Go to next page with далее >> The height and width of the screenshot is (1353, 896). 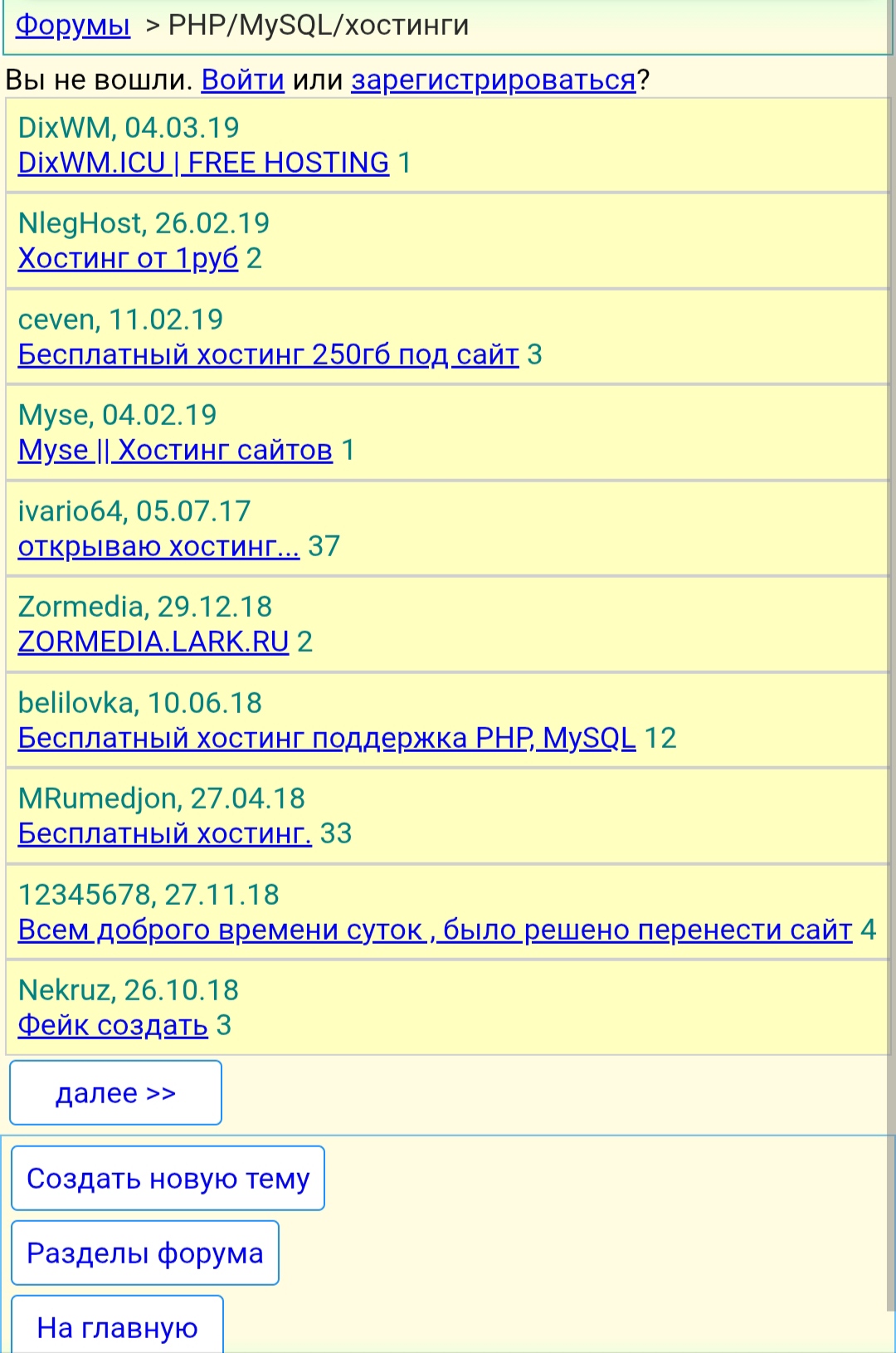tap(115, 1092)
